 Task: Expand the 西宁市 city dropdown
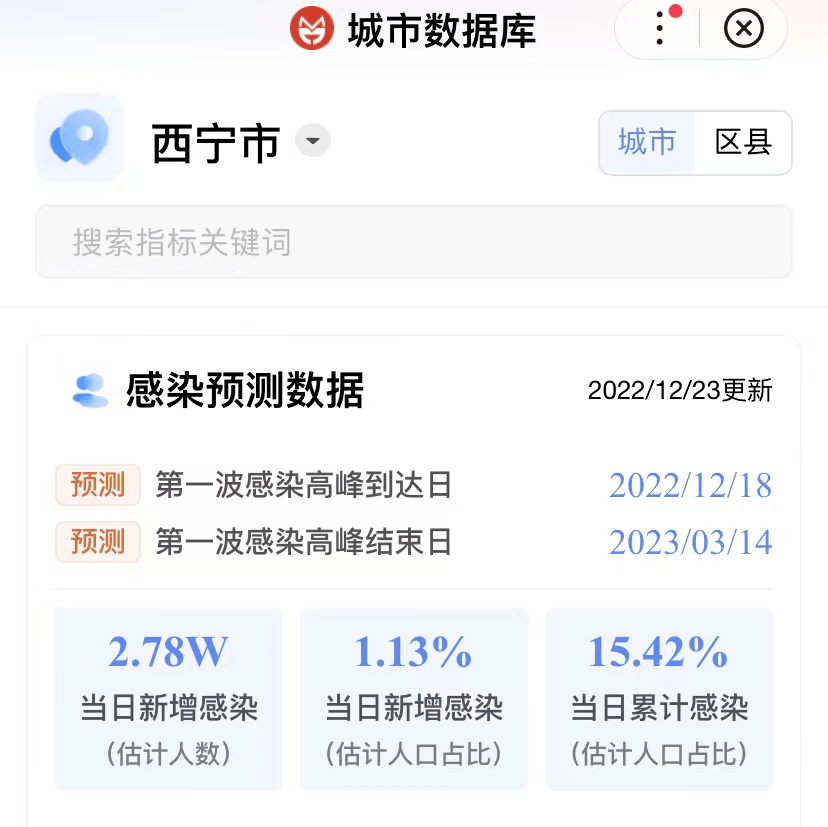(x=313, y=142)
